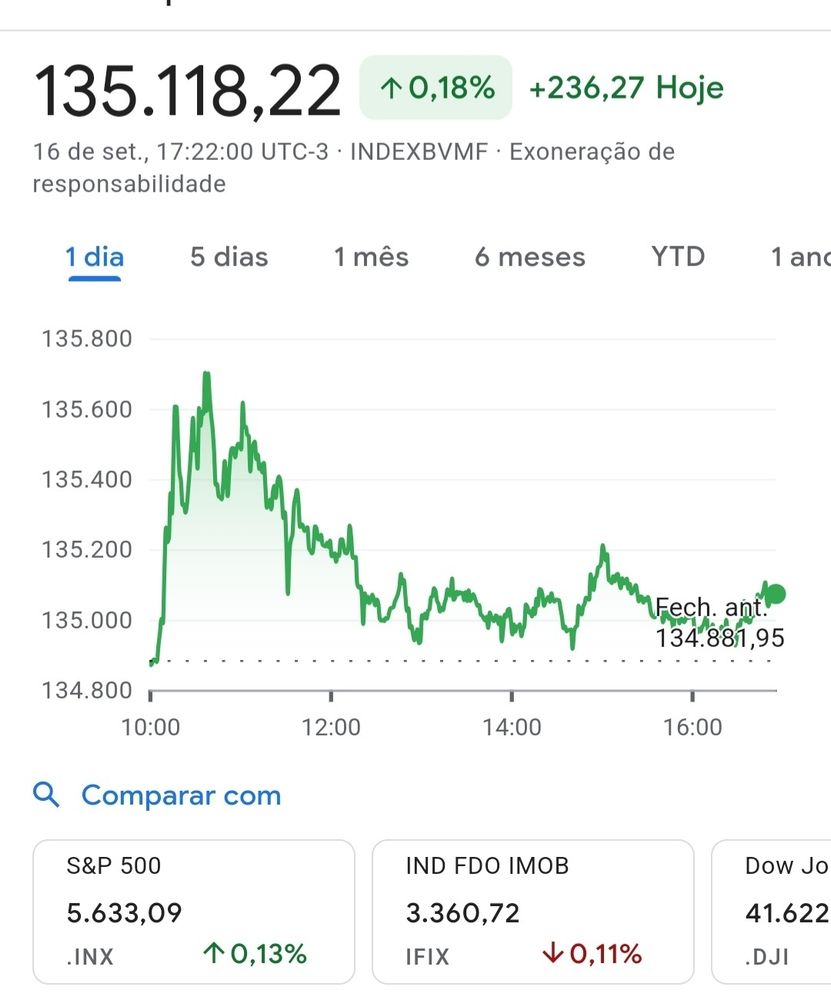Switch to the 5 dias chart range
831x1000 pixels.
[229, 257]
